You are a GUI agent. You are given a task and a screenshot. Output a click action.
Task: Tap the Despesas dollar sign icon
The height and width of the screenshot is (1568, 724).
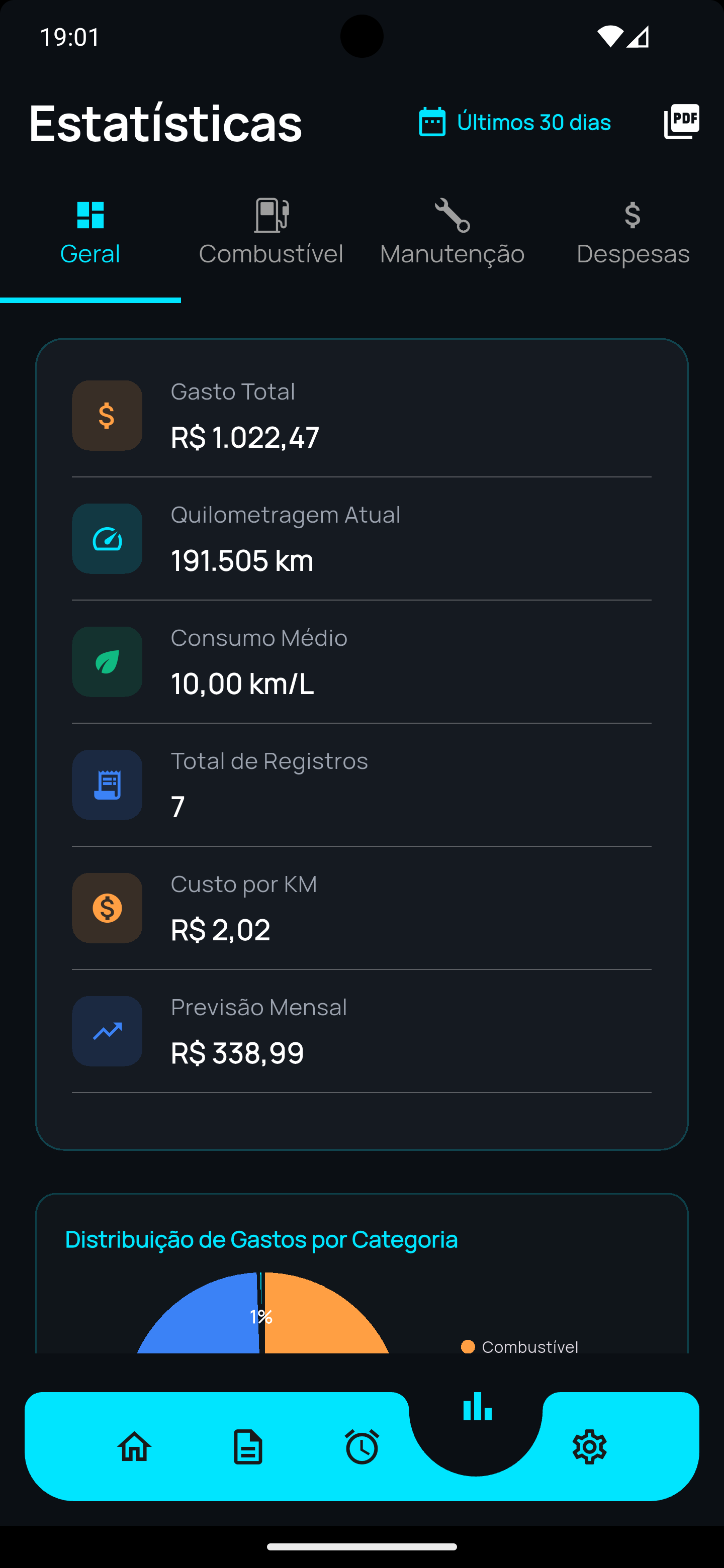tap(632, 214)
